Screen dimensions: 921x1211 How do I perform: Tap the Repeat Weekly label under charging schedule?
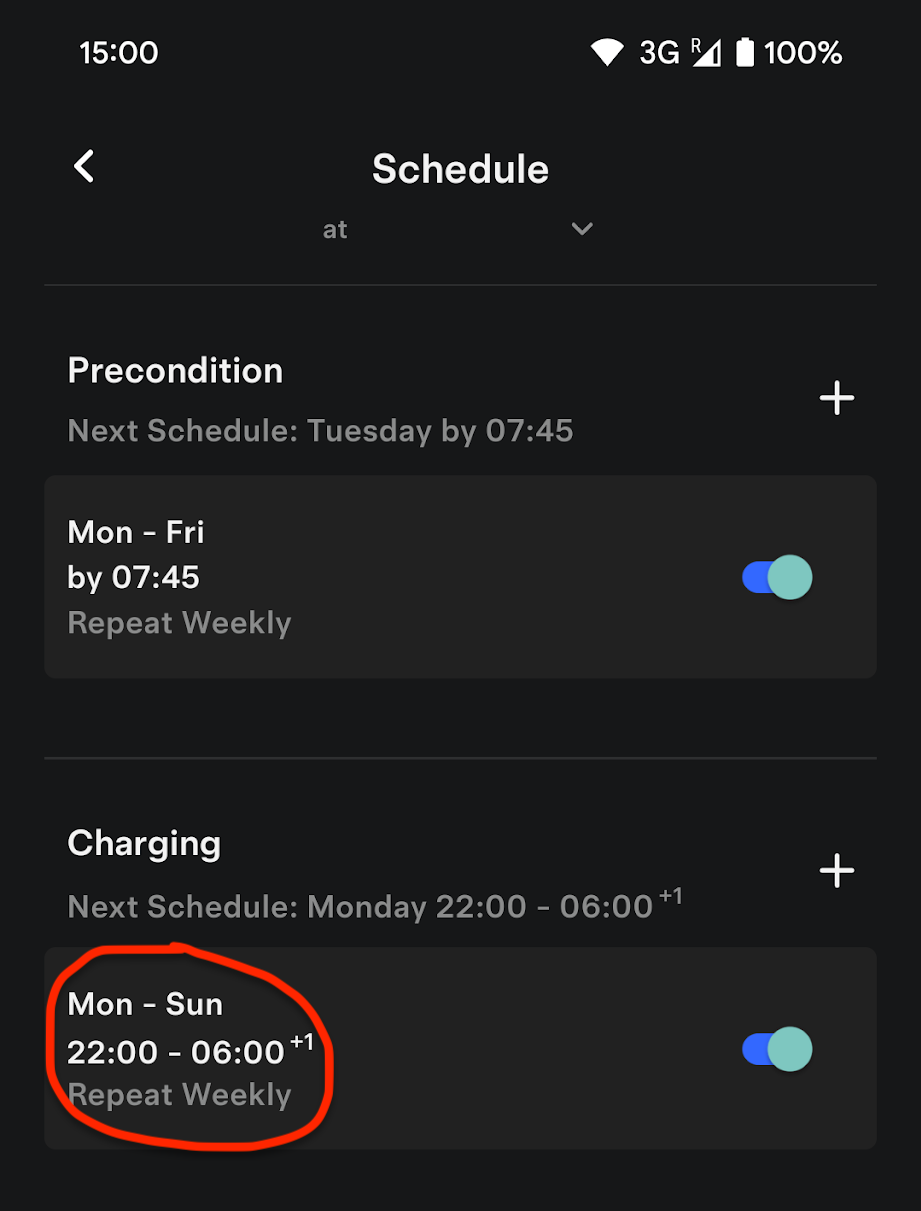[178, 1094]
